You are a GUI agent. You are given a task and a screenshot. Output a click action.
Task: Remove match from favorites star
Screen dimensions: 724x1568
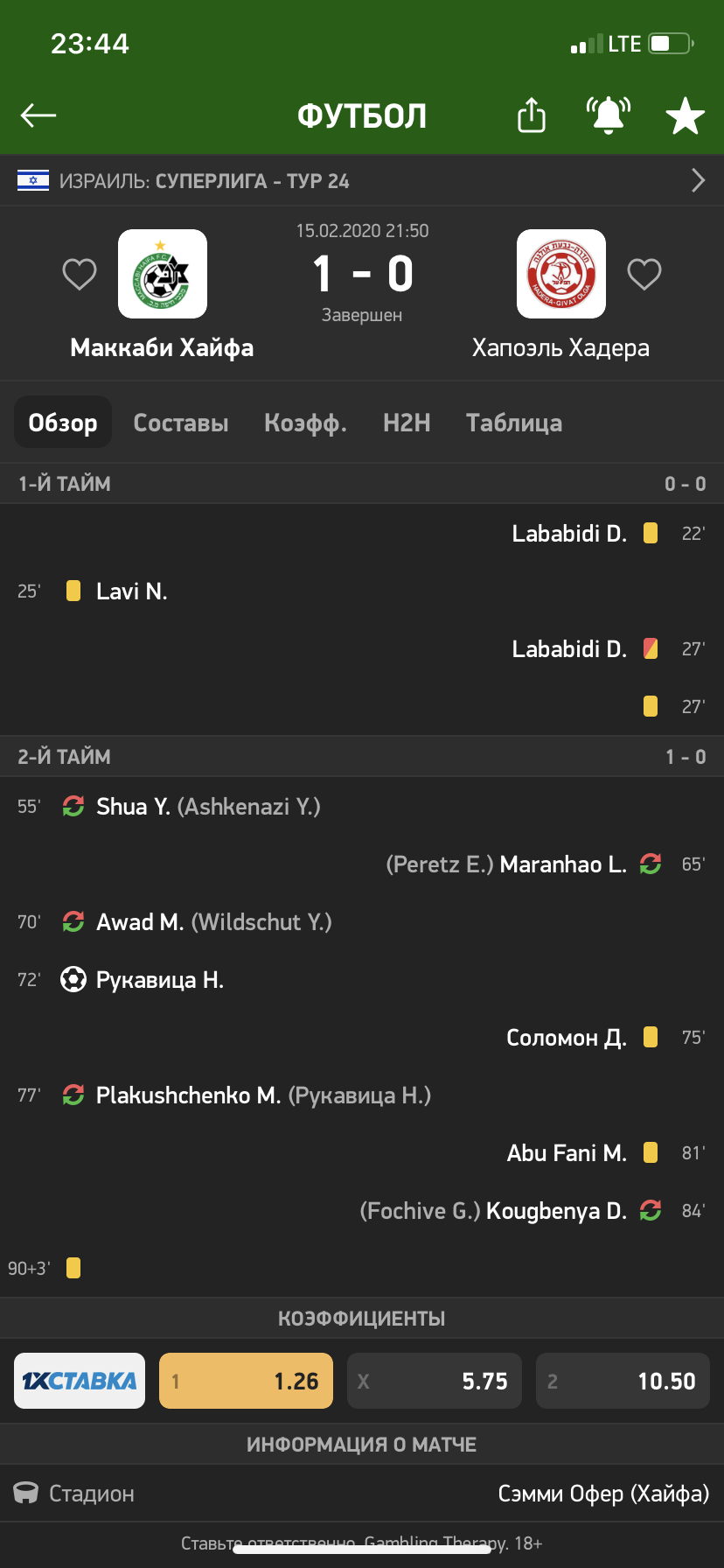coord(686,115)
